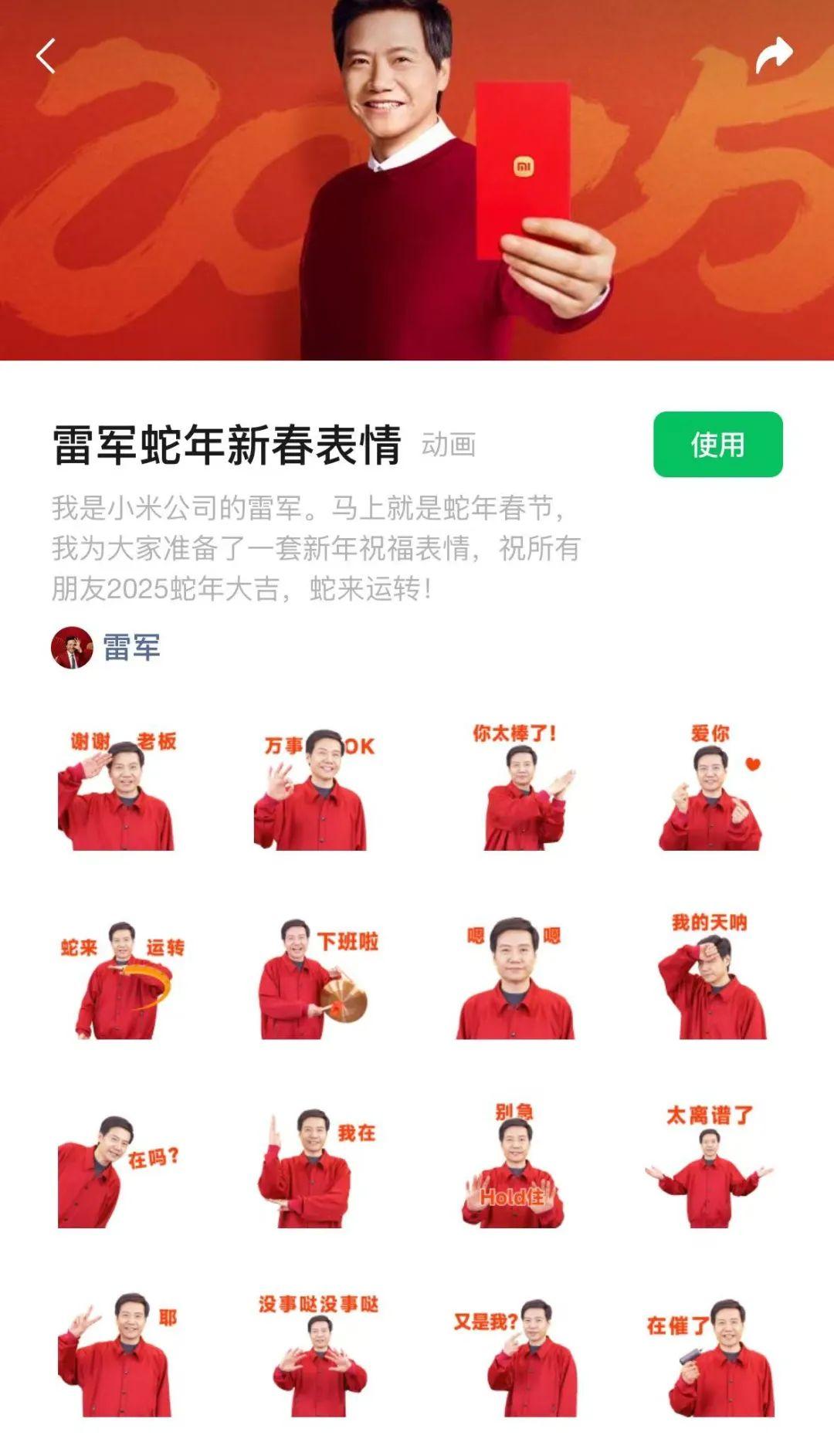Share this sticker pack
The height and width of the screenshot is (1456, 834).
(774, 56)
